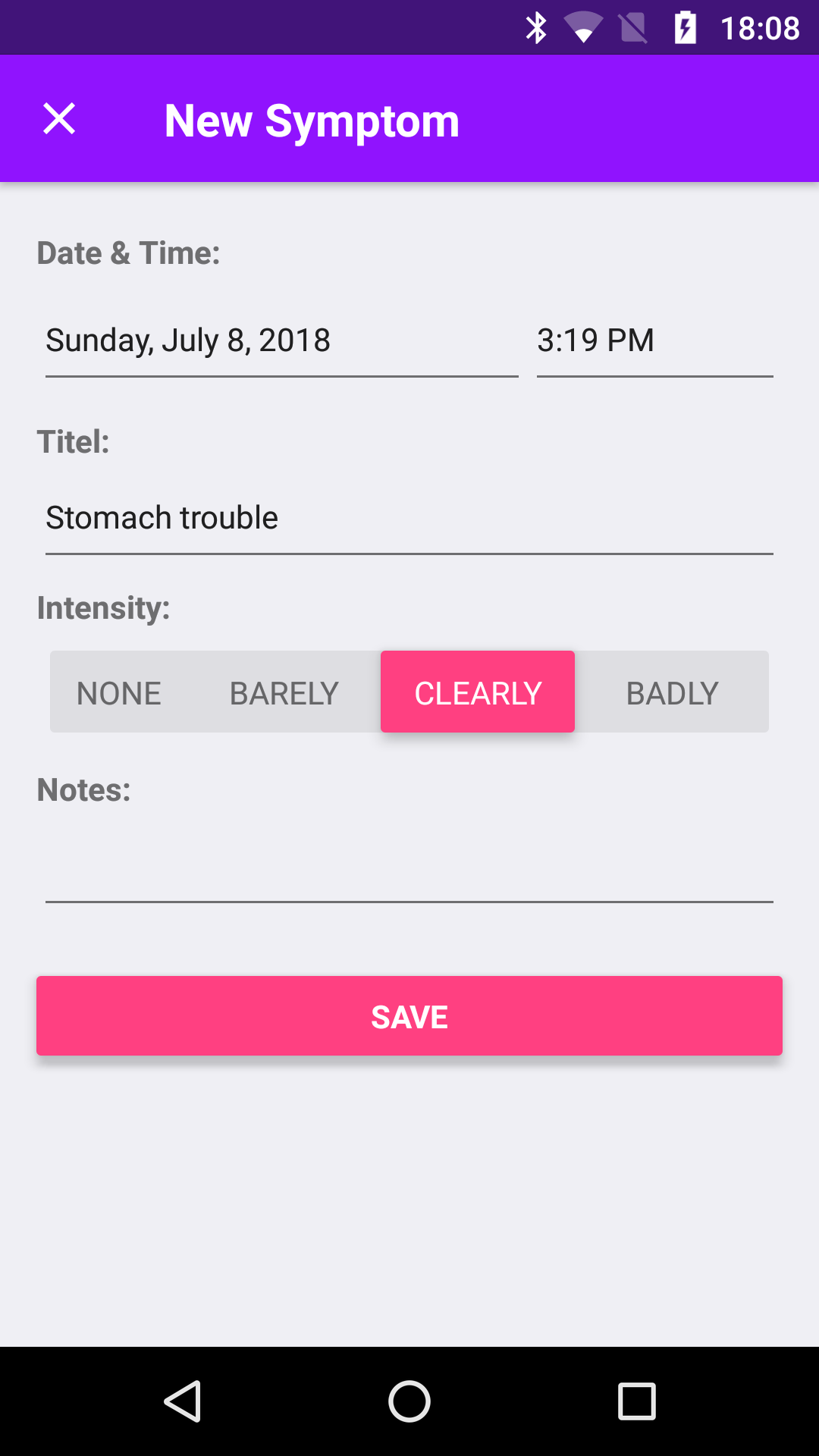
Task: Edit the Stomach trouble title field
Action: (408, 519)
